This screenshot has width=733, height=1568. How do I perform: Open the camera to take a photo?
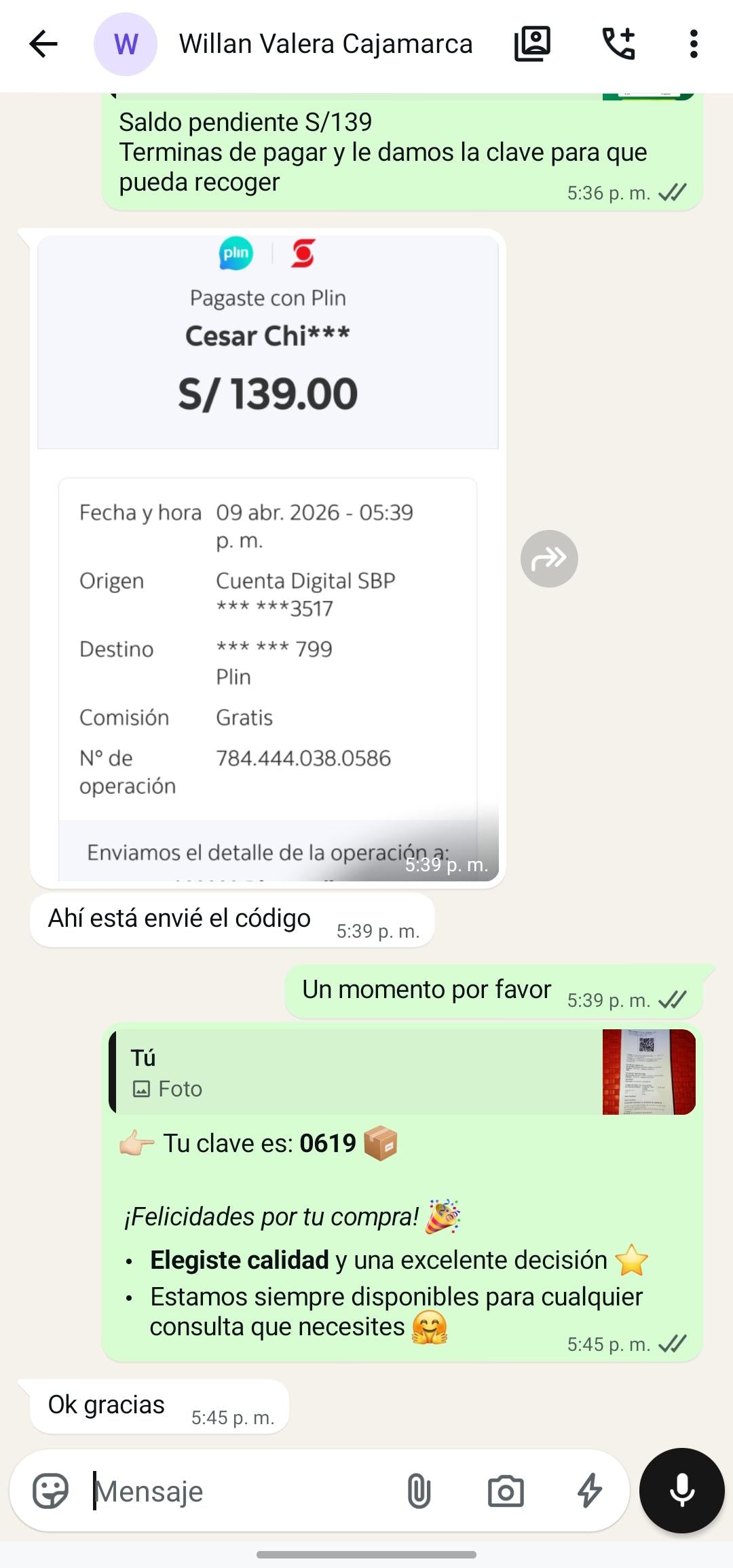pos(506,1491)
